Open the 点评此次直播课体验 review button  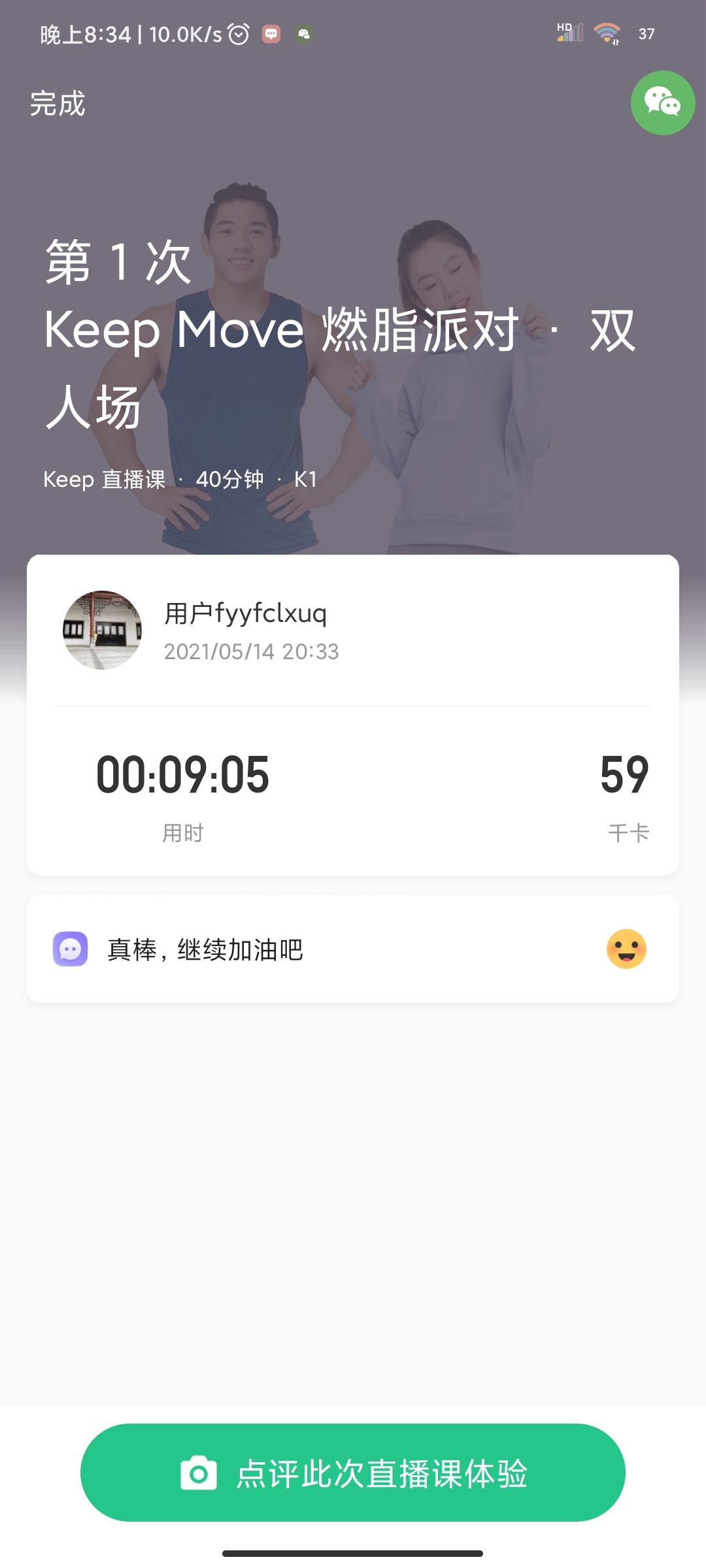pos(353,1473)
